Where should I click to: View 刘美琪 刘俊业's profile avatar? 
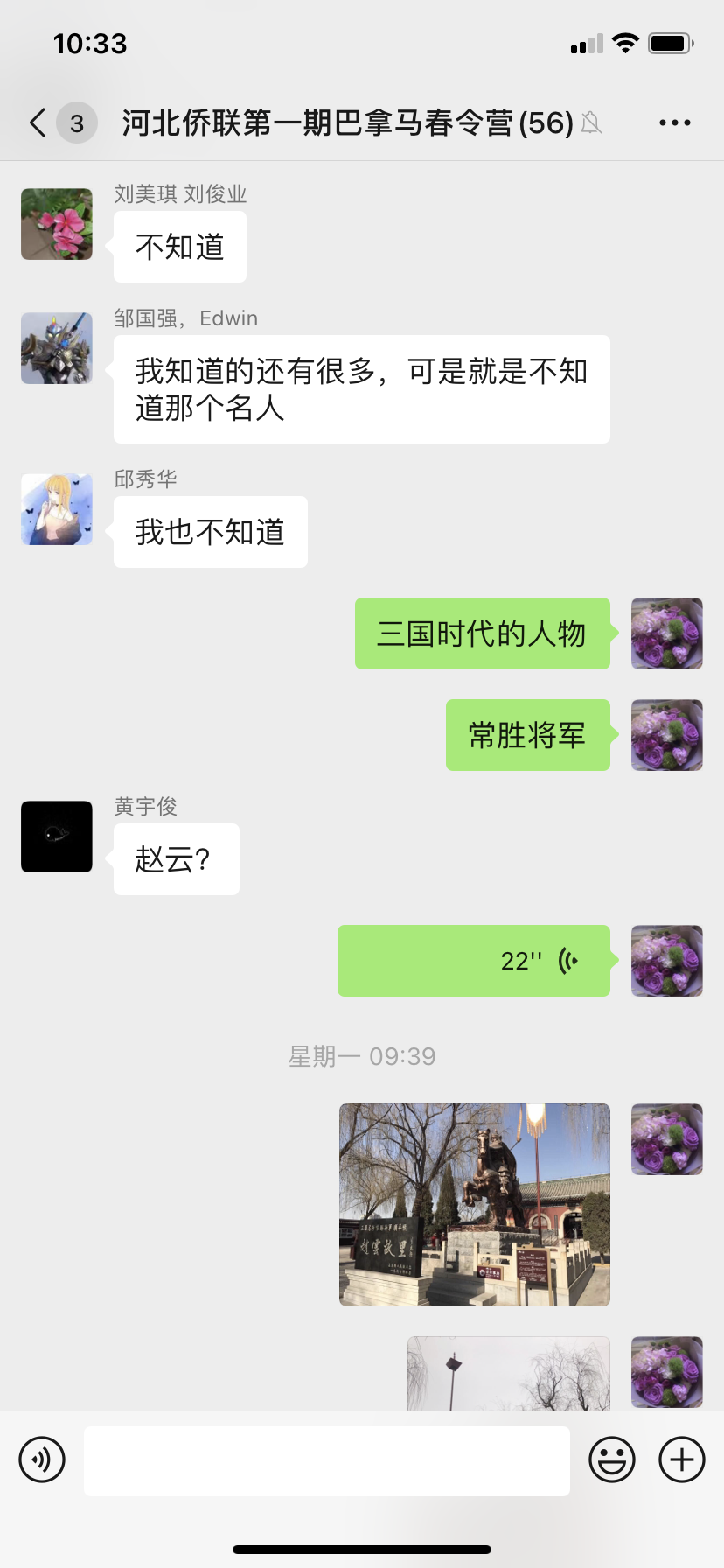[57, 224]
